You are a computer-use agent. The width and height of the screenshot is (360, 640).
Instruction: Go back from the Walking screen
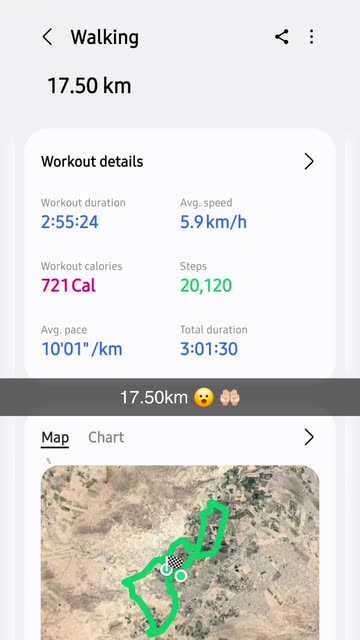point(47,37)
